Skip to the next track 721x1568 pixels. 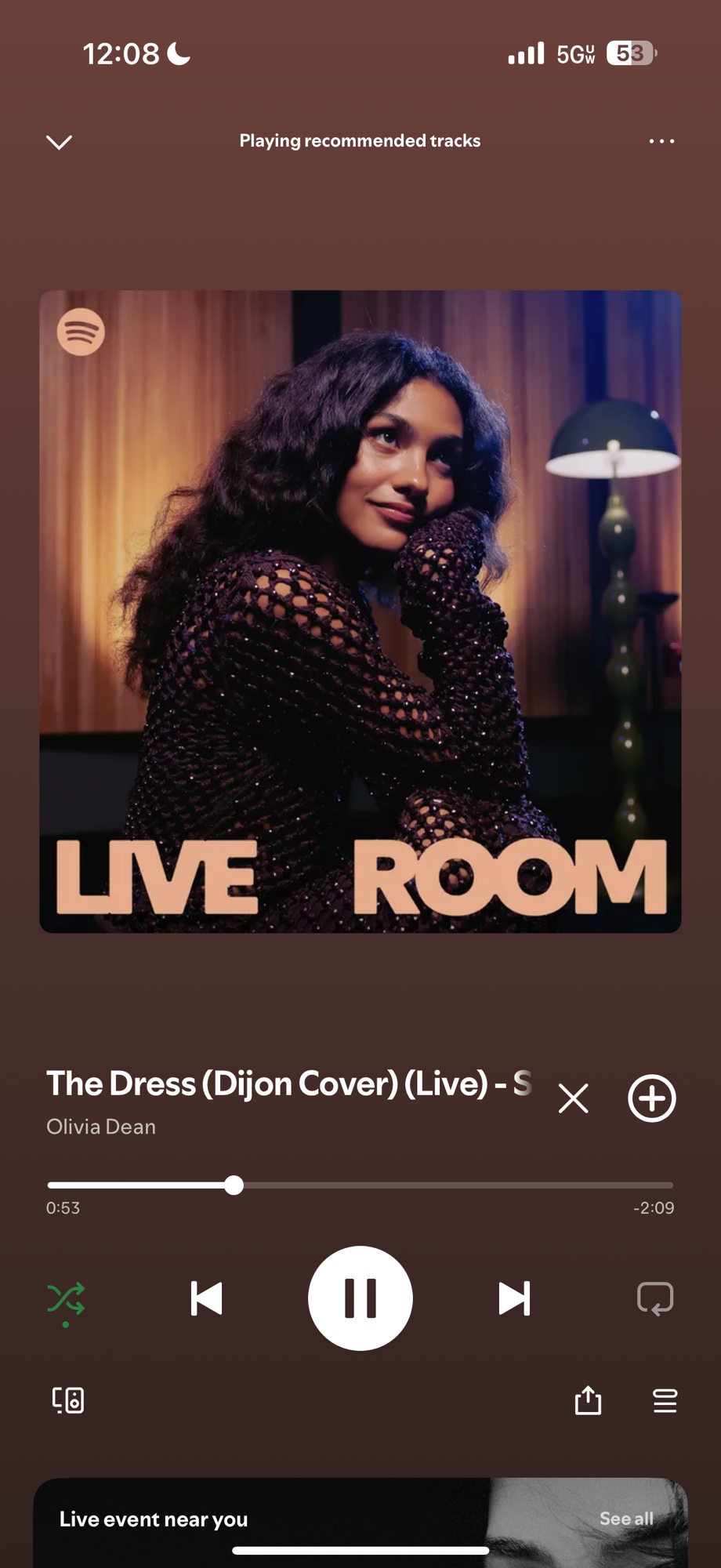pyautogui.click(x=514, y=1298)
